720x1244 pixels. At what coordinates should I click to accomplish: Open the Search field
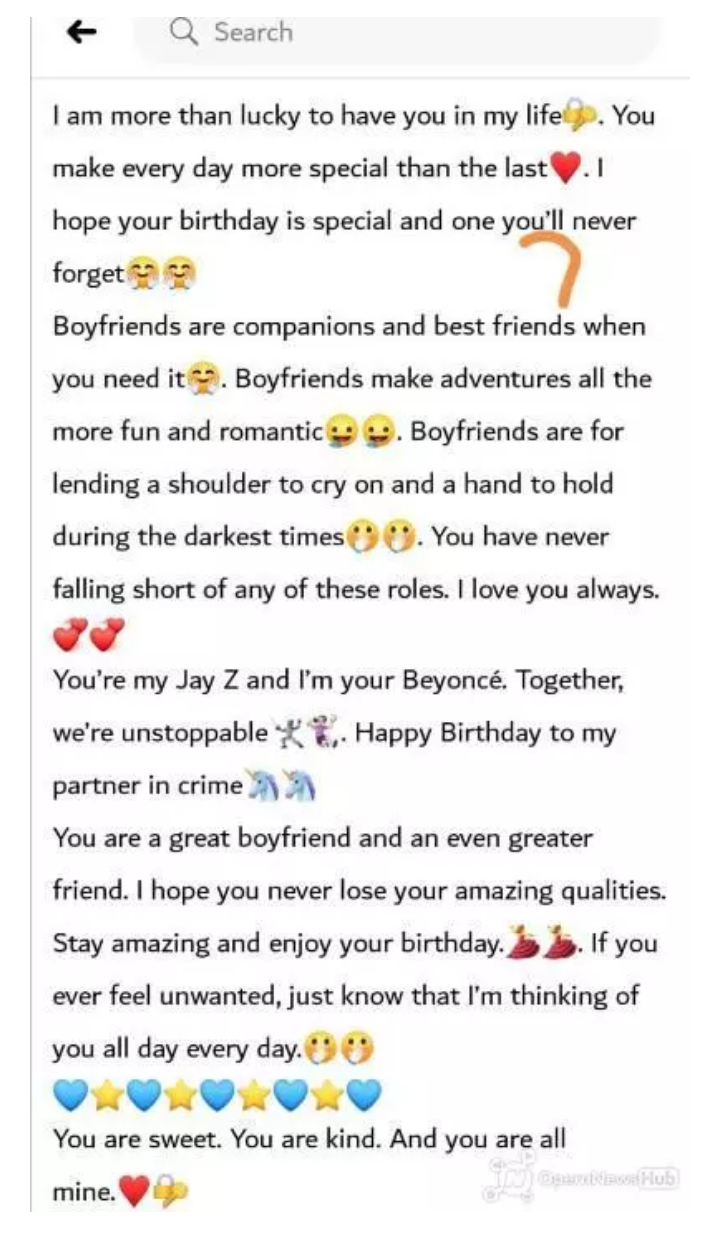pyautogui.click(x=400, y=32)
